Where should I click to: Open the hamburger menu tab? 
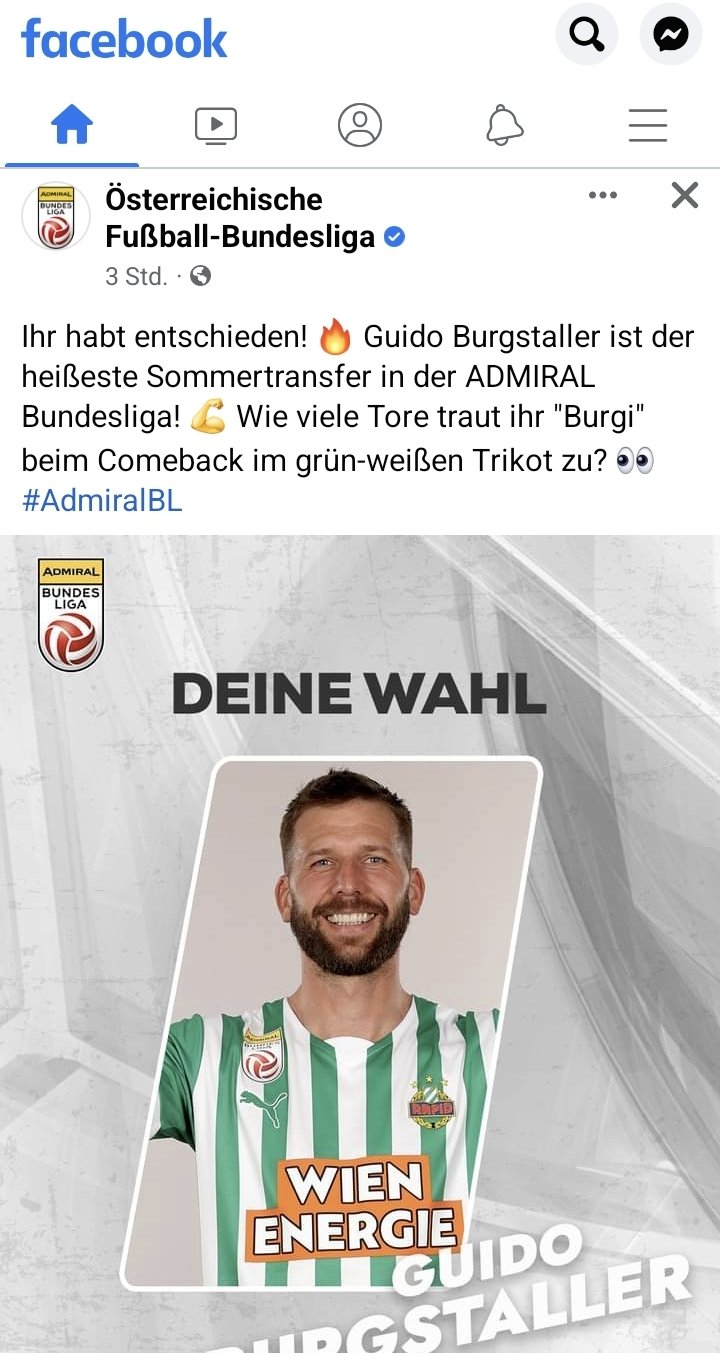point(648,126)
